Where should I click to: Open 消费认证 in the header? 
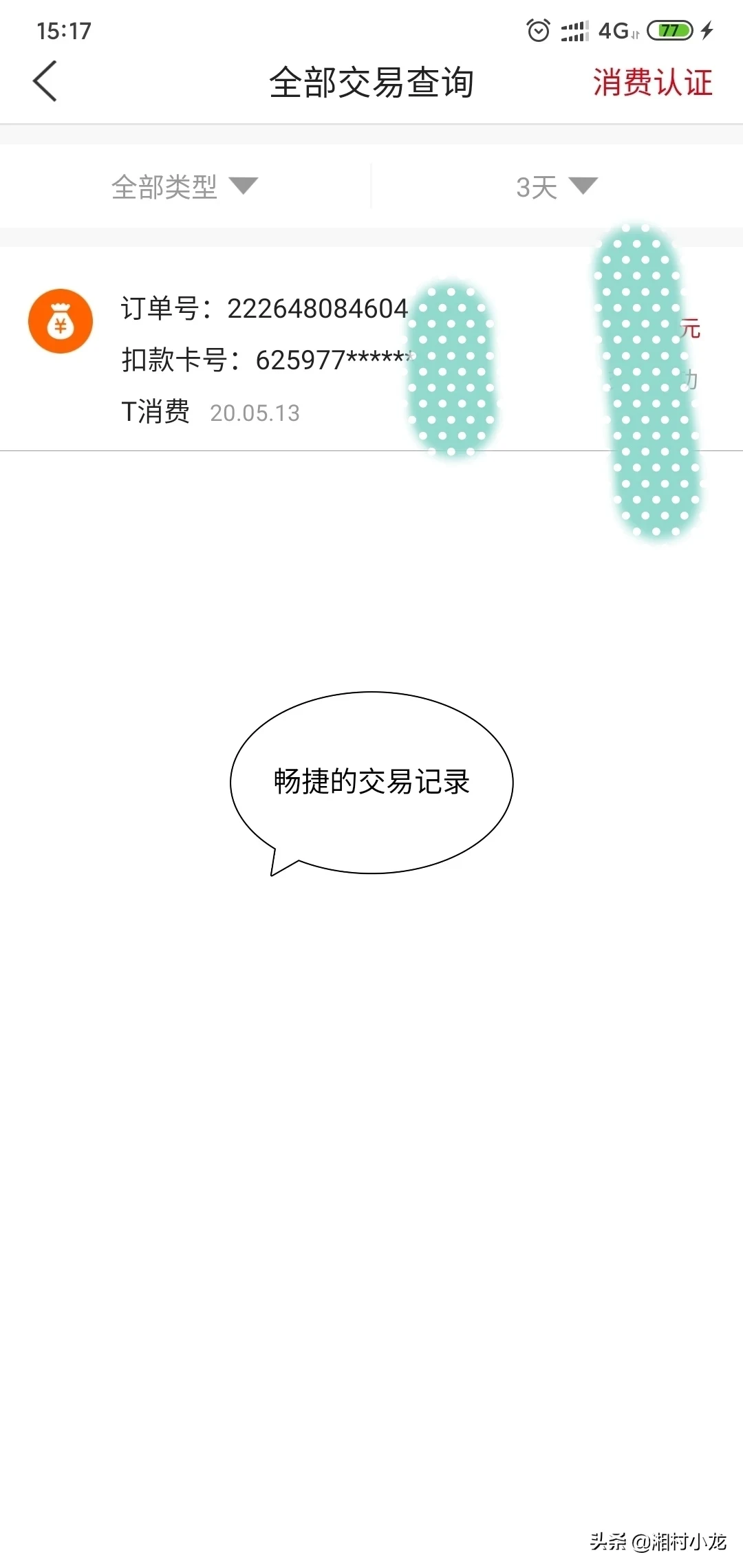pyautogui.click(x=652, y=83)
